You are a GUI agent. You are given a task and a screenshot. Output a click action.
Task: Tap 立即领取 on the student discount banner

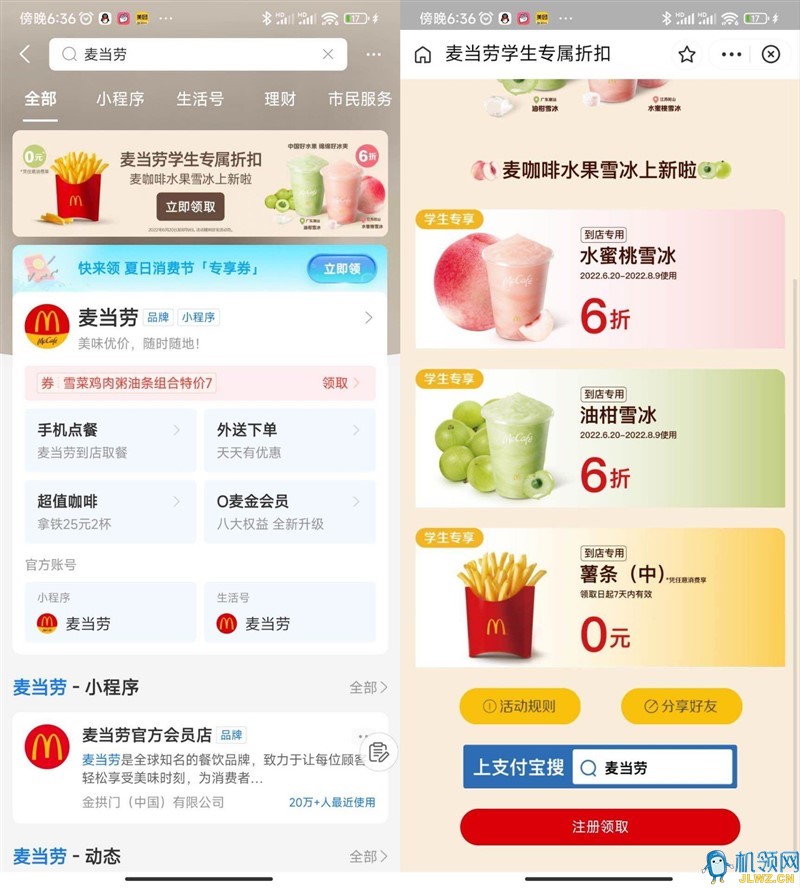[x=190, y=207]
